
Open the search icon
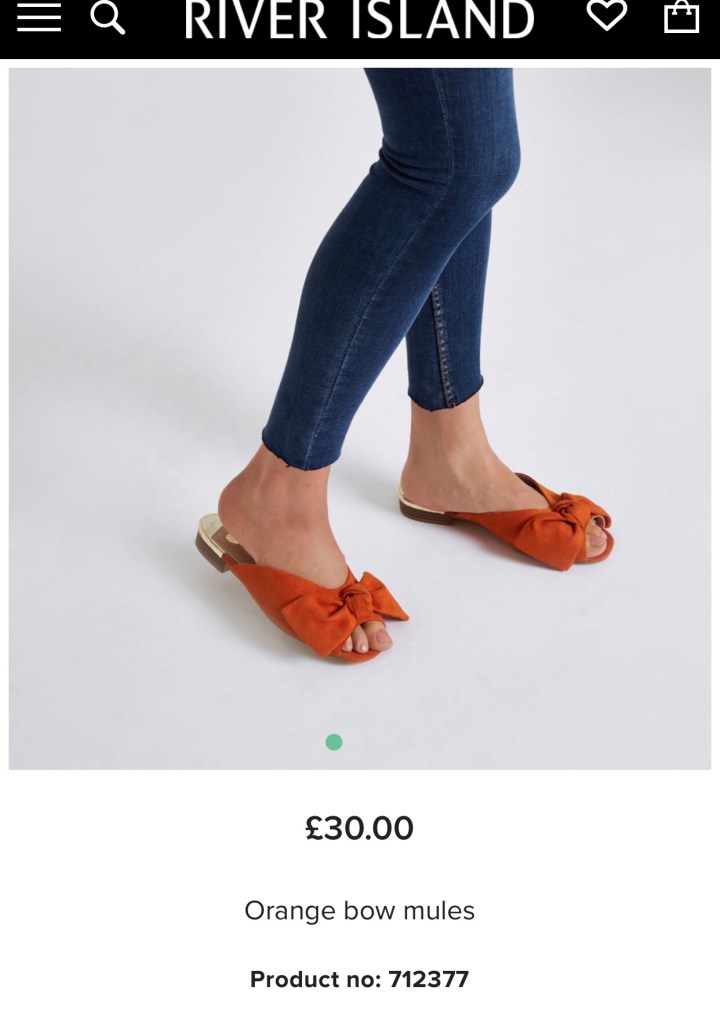click(107, 17)
